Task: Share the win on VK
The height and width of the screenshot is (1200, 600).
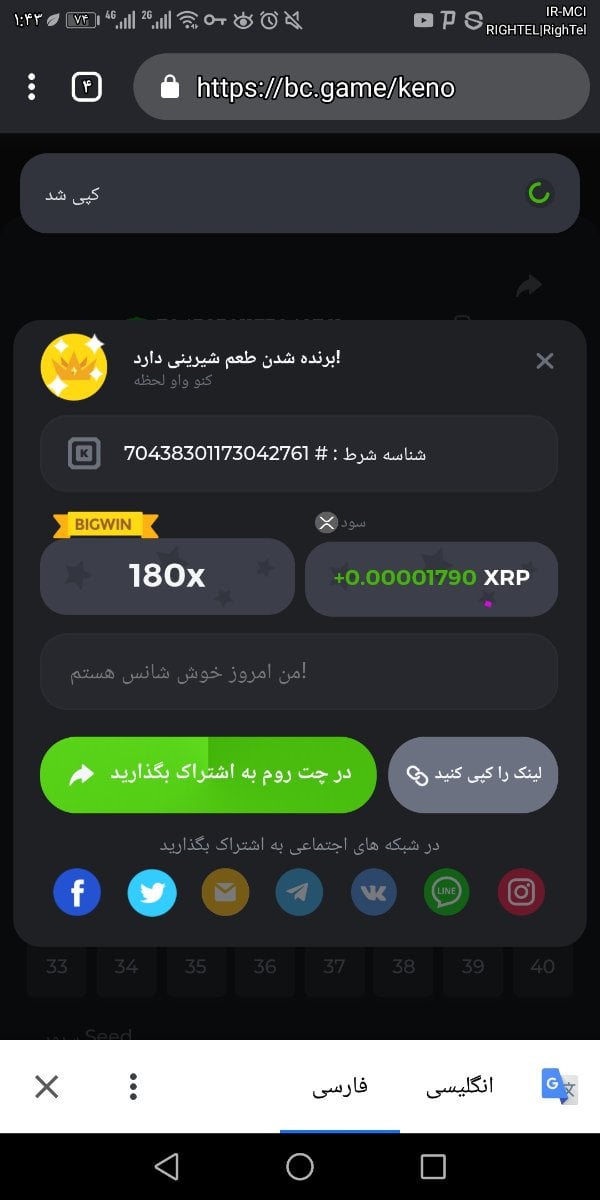Action: tap(373, 892)
